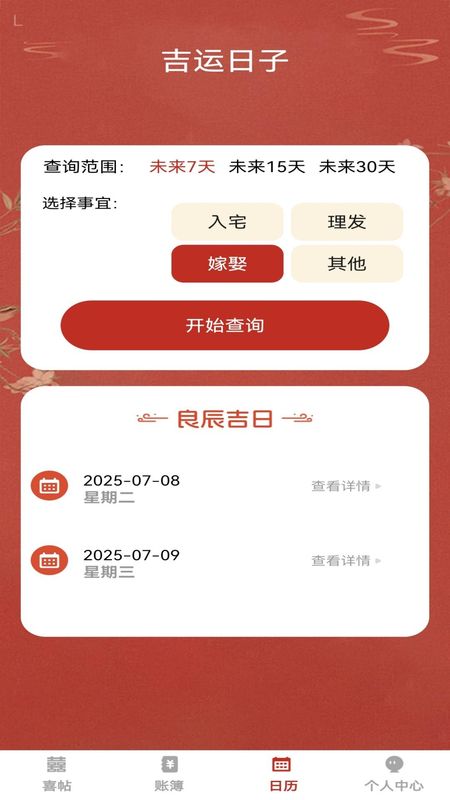
Task: Select 理发 as the event
Action: 347,222
